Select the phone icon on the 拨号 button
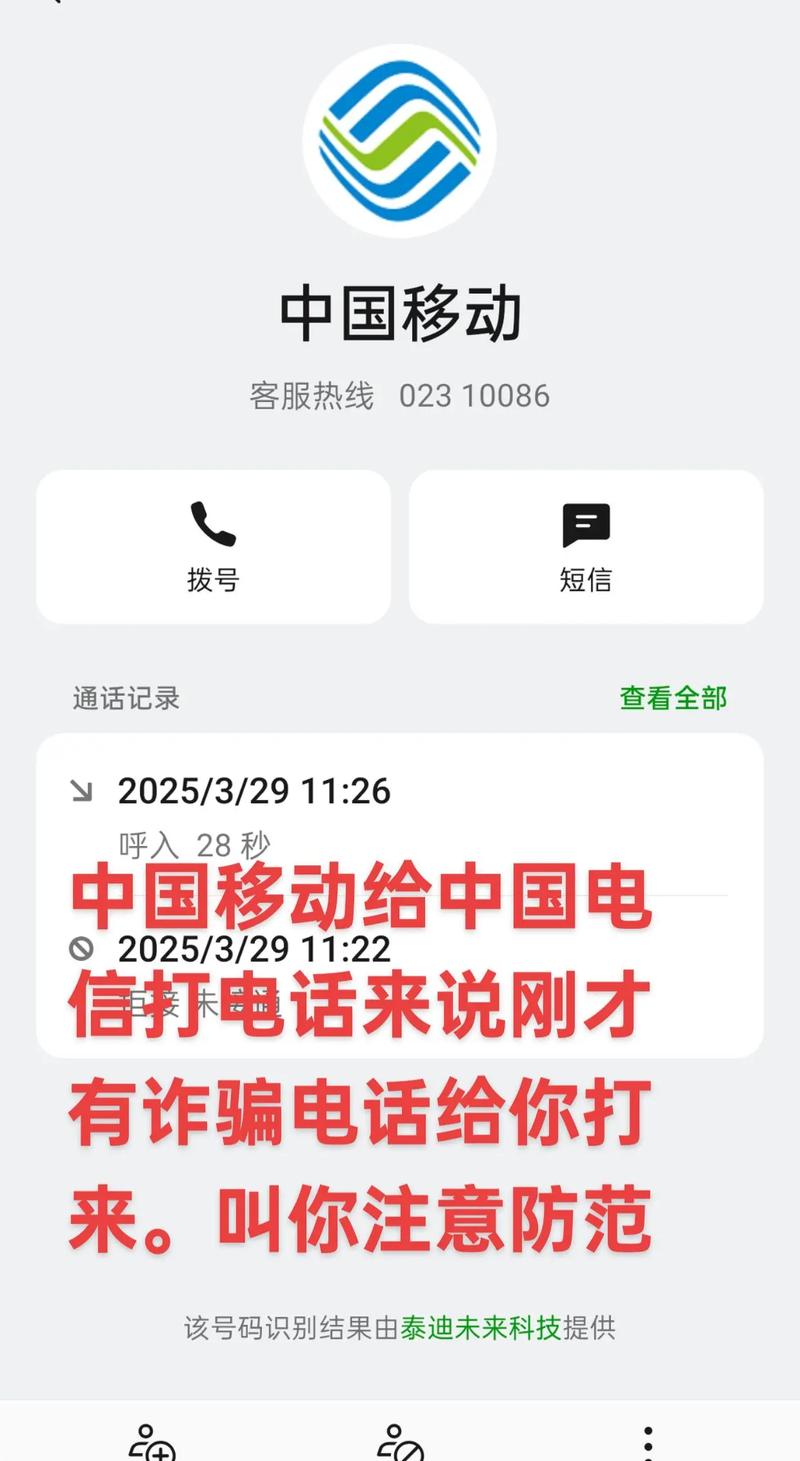 pos(212,521)
